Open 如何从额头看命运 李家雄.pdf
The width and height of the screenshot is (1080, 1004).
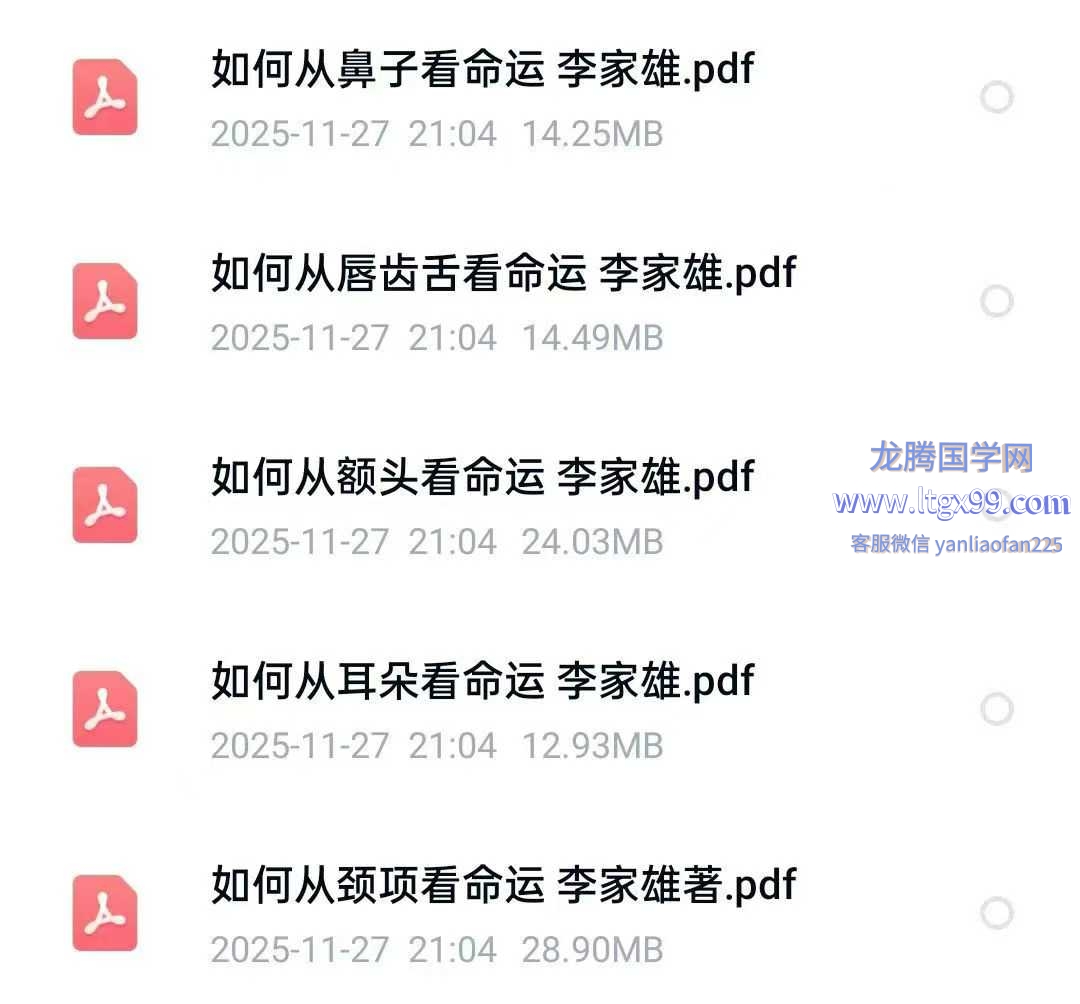pos(482,479)
